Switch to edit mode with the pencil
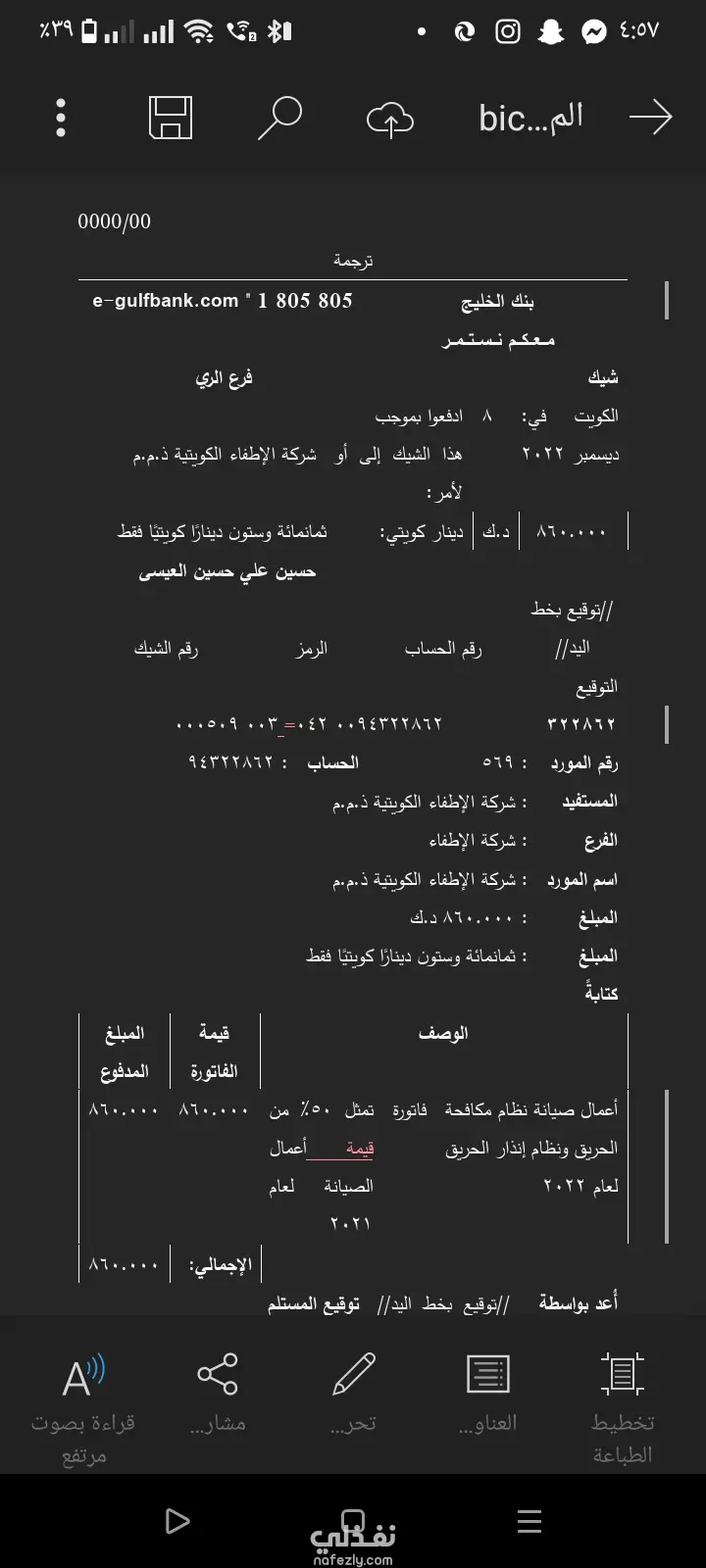 (353, 1393)
